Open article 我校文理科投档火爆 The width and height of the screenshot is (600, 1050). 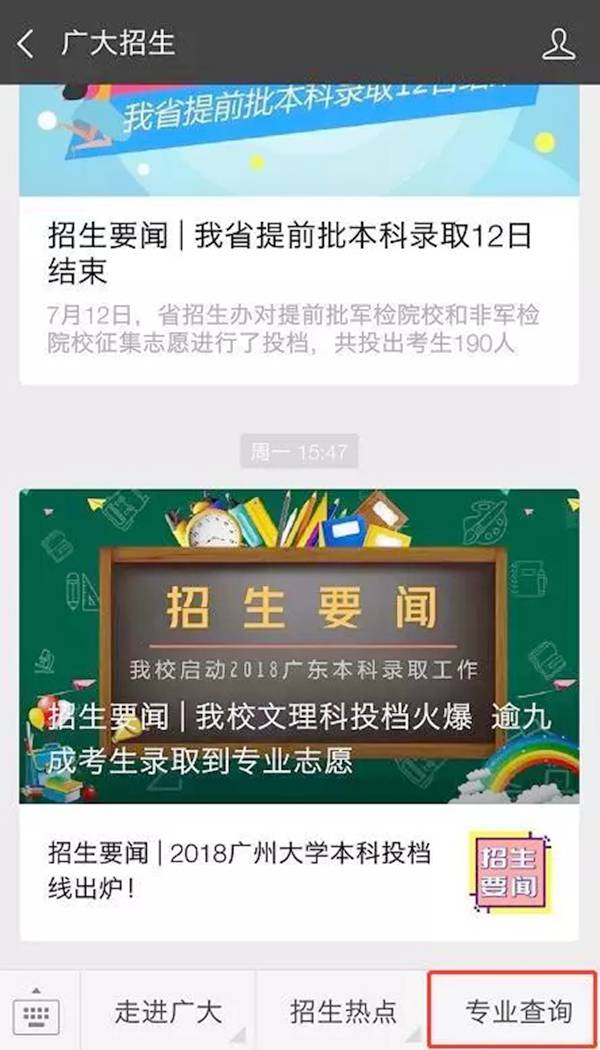click(299, 646)
